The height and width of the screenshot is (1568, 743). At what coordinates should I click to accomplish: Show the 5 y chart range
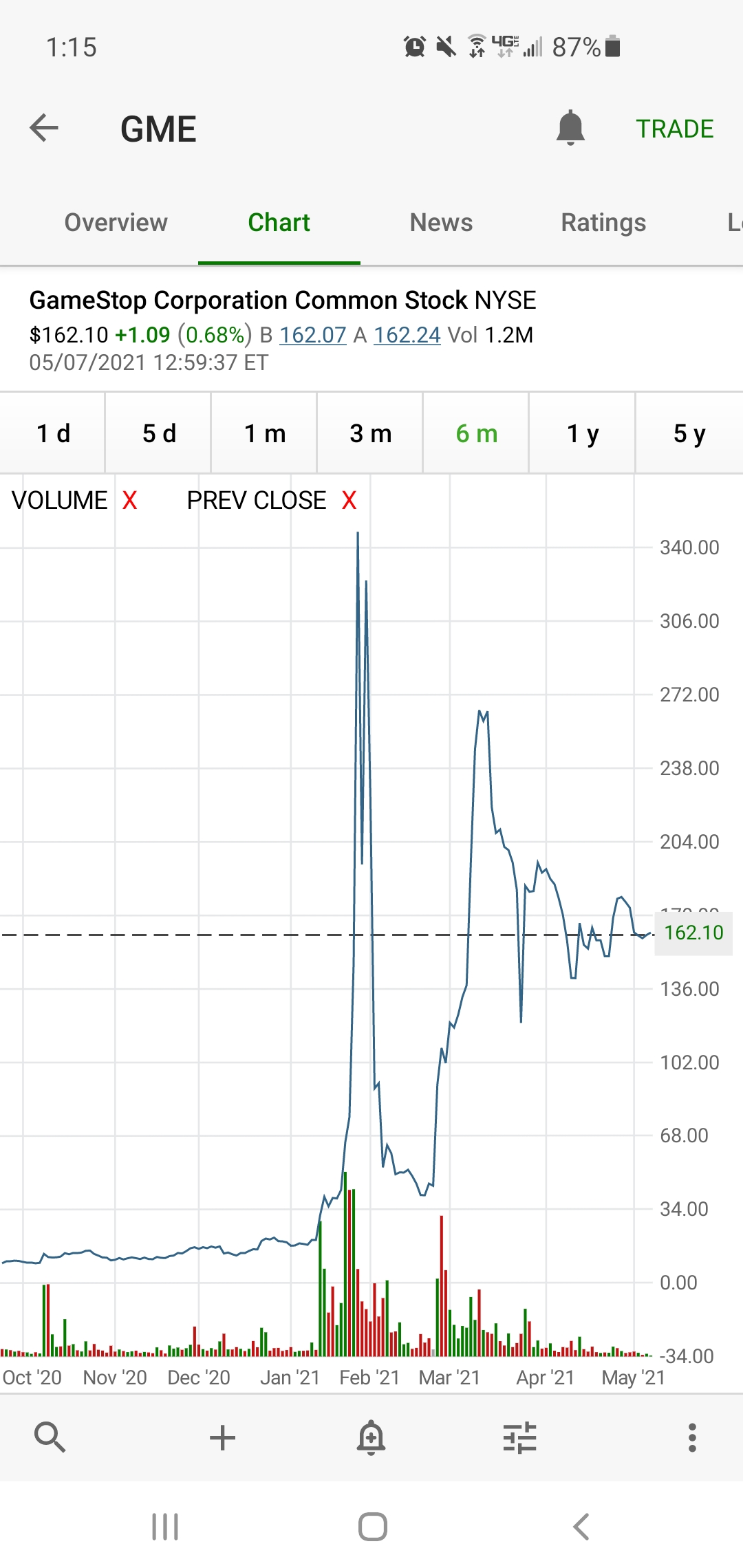pos(689,434)
